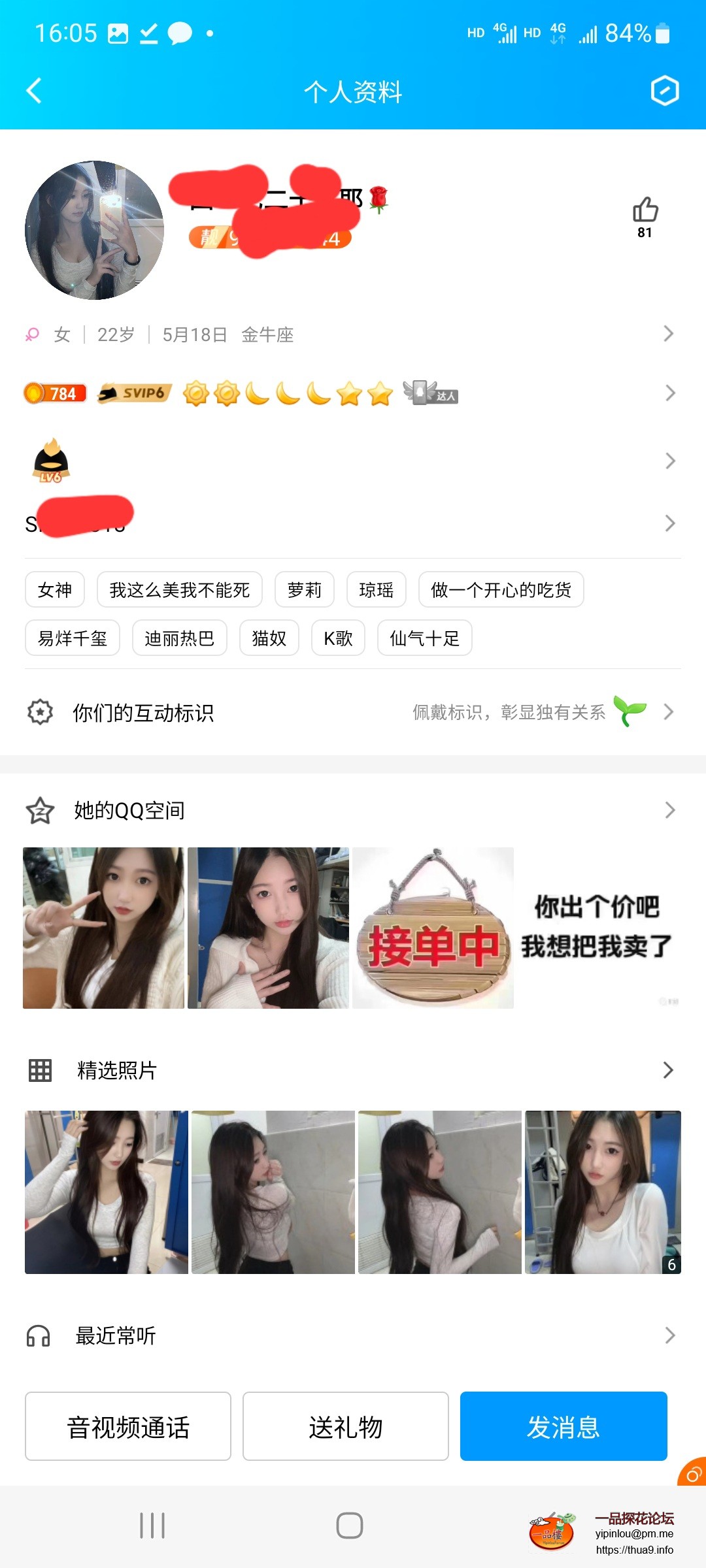Screen dimensions: 706x1568
Task: Click the 发消息 button
Action: (563, 1426)
